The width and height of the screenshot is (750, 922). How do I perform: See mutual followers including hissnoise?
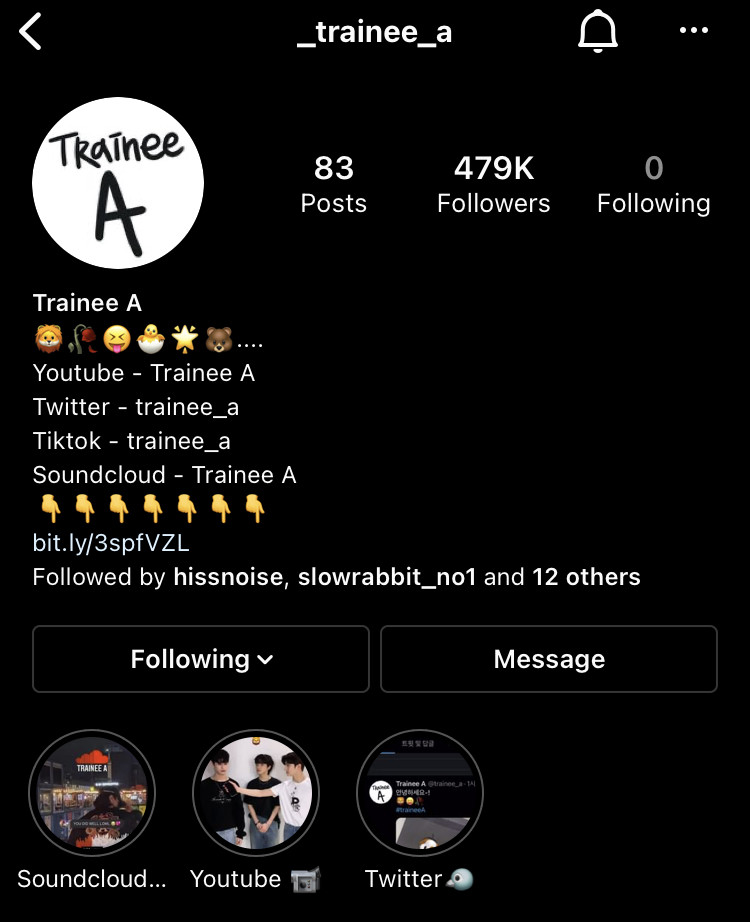336,577
